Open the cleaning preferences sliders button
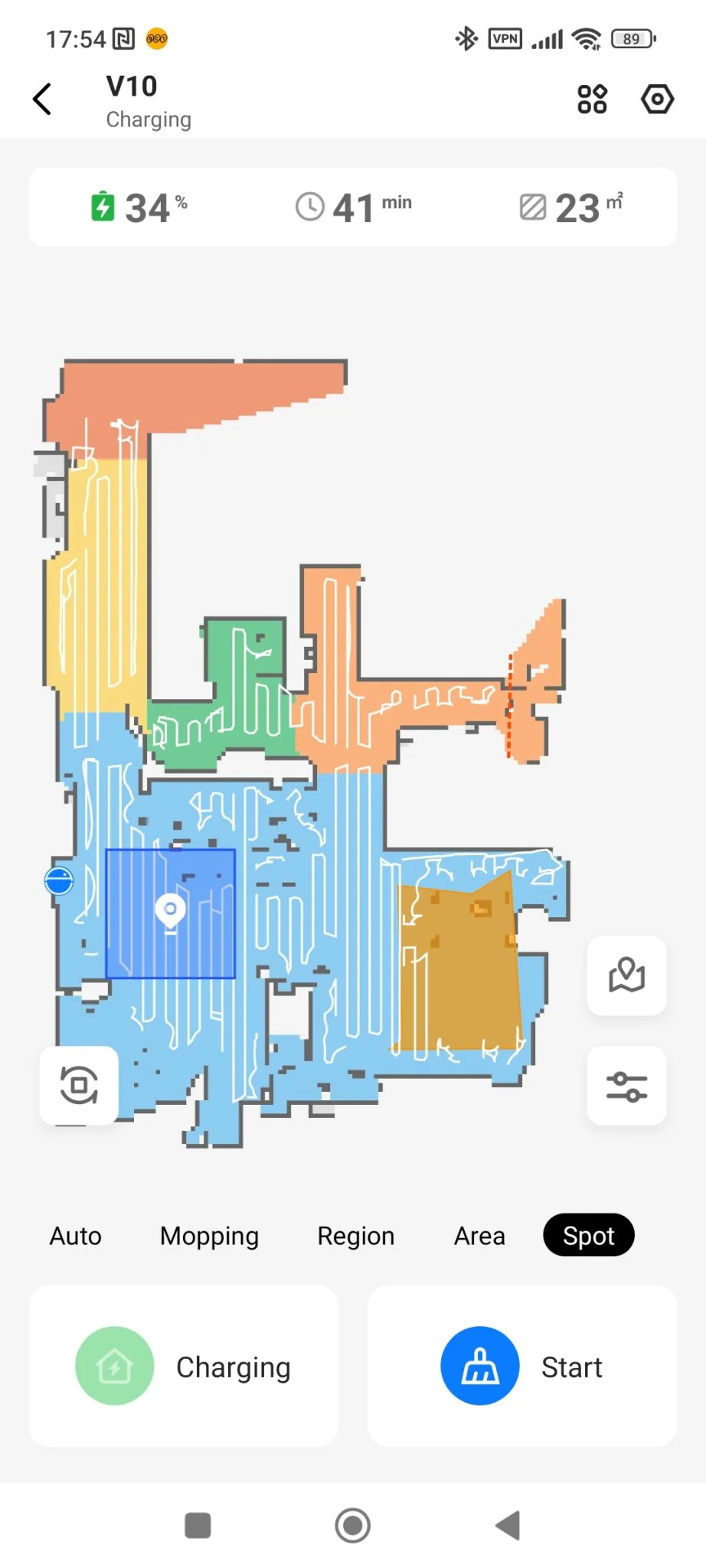706x1568 pixels. [626, 1086]
